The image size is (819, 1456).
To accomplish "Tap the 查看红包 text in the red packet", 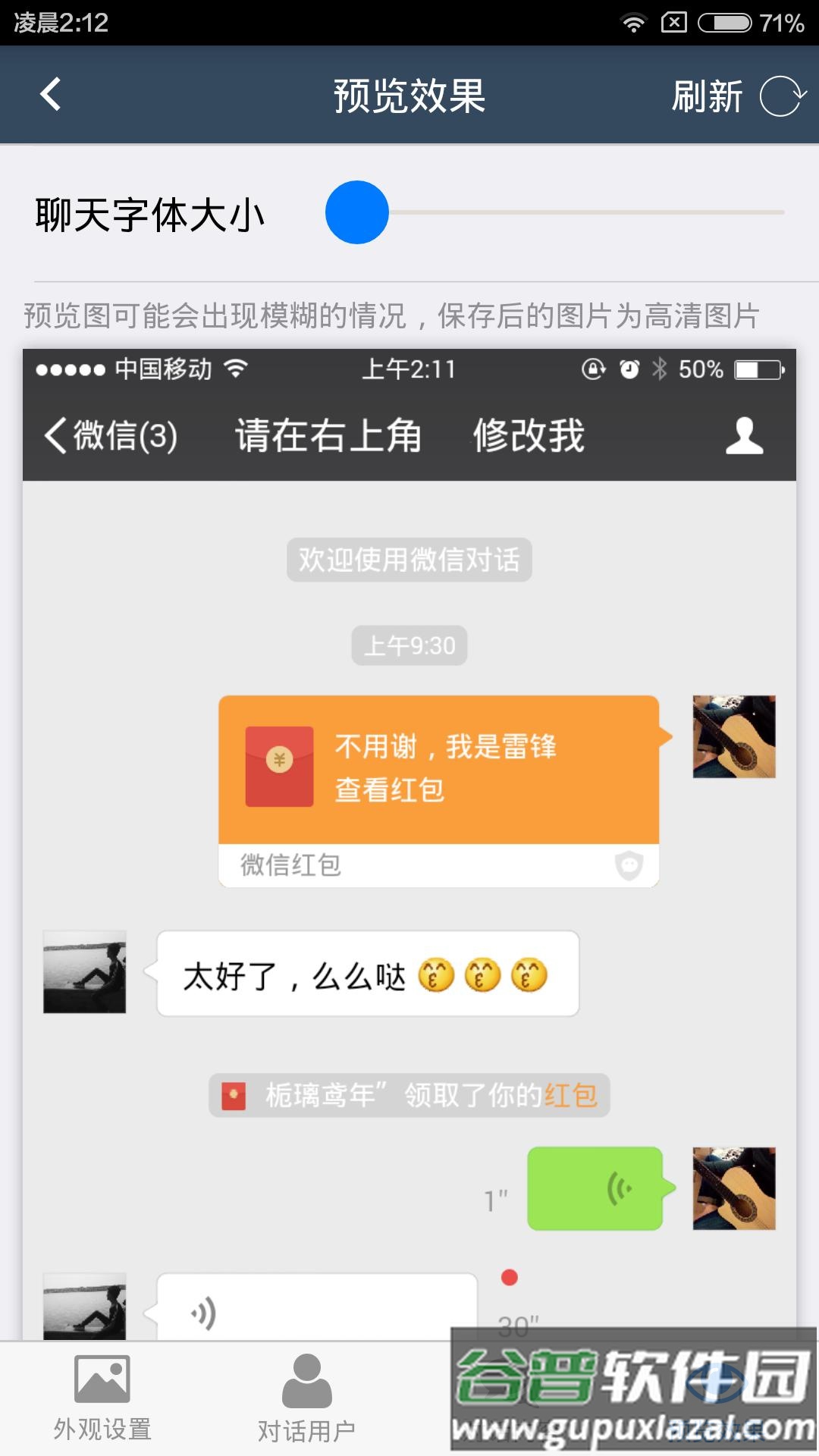I will click(388, 789).
